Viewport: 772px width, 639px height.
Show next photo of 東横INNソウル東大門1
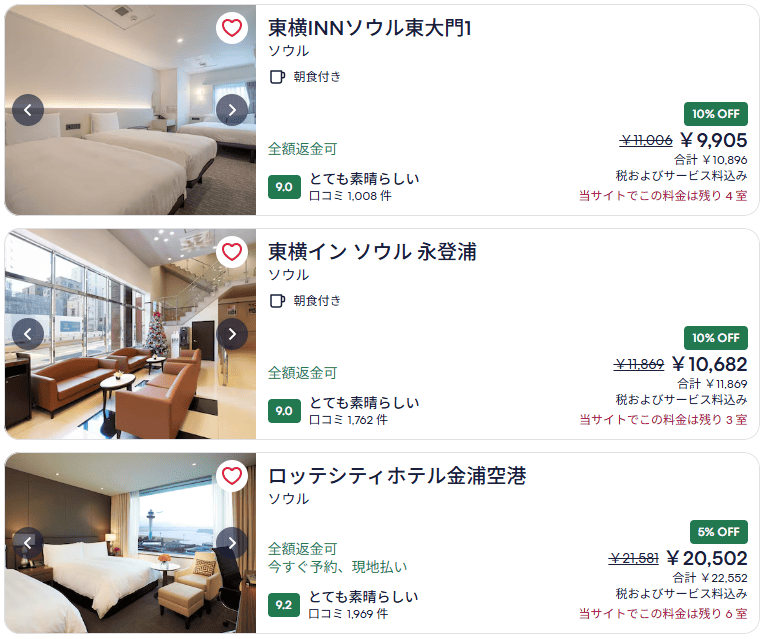pyautogui.click(x=232, y=110)
